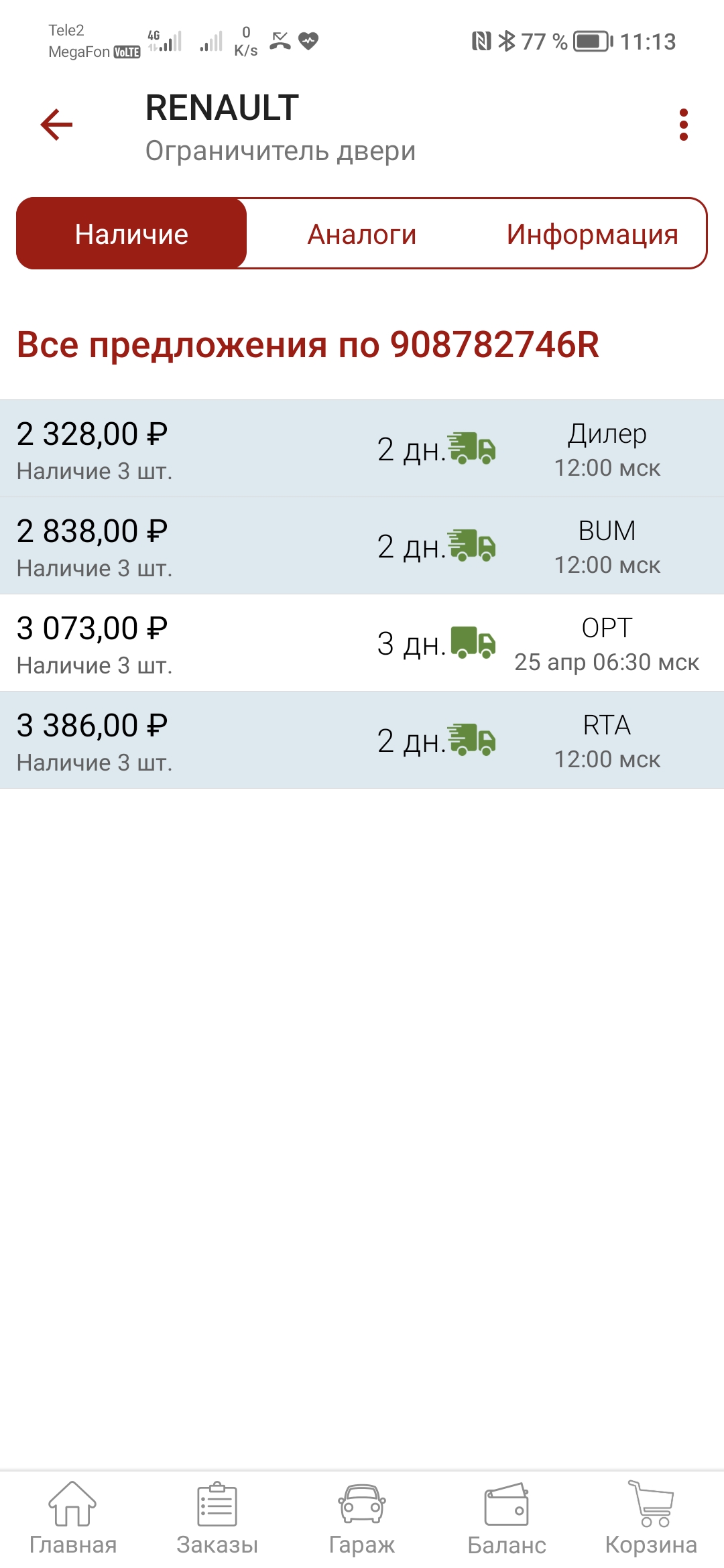The height and width of the screenshot is (1568, 724).
Task: Go to the Главная tab
Action: click(72, 1518)
